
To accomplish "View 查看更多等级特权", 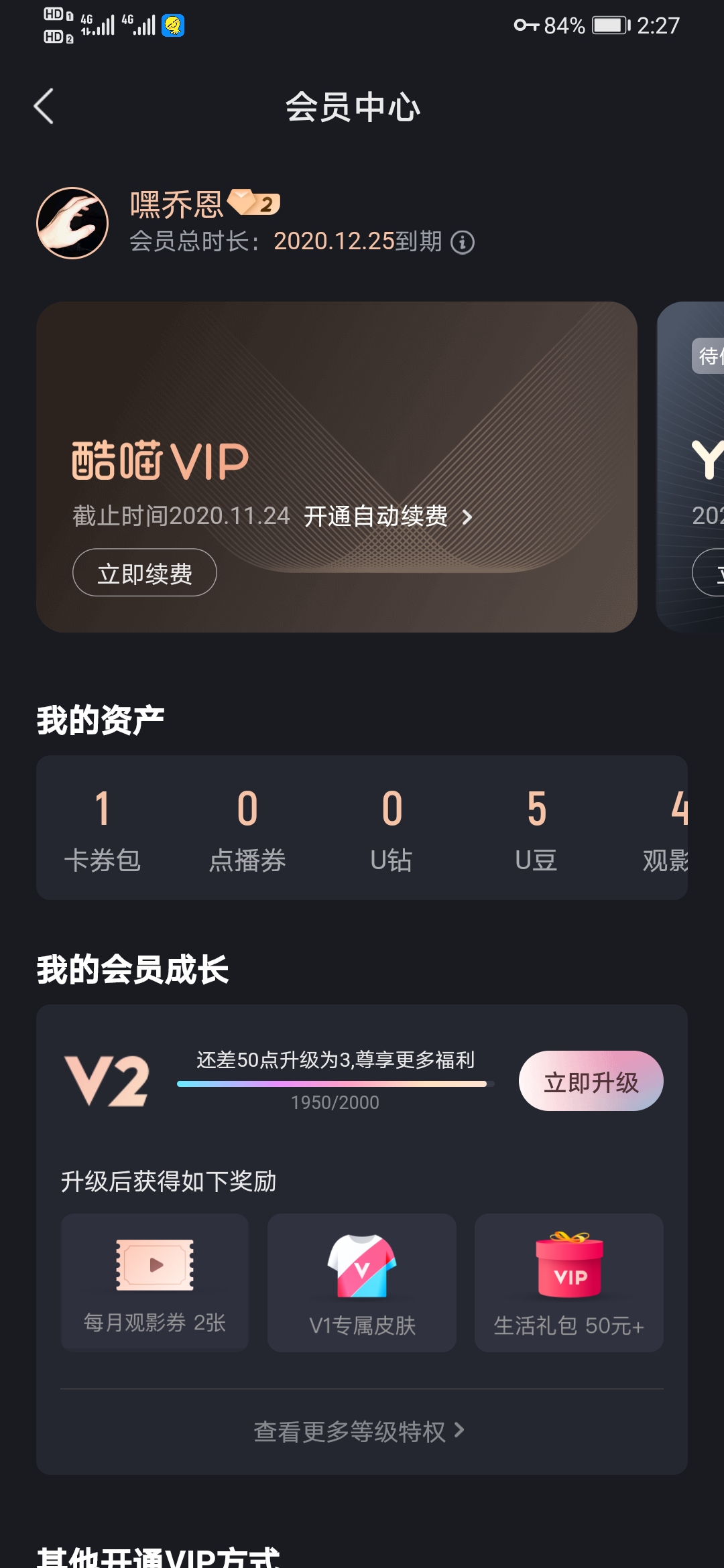I will pyautogui.click(x=359, y=1431).
